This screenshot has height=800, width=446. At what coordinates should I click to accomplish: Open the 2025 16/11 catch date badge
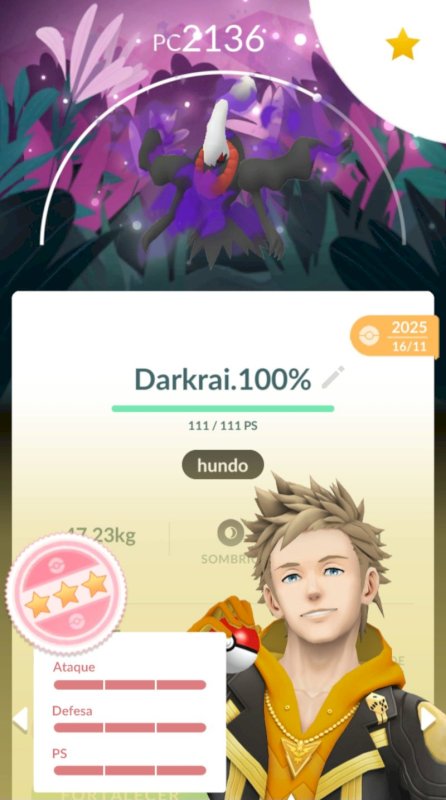click(394, 336)
